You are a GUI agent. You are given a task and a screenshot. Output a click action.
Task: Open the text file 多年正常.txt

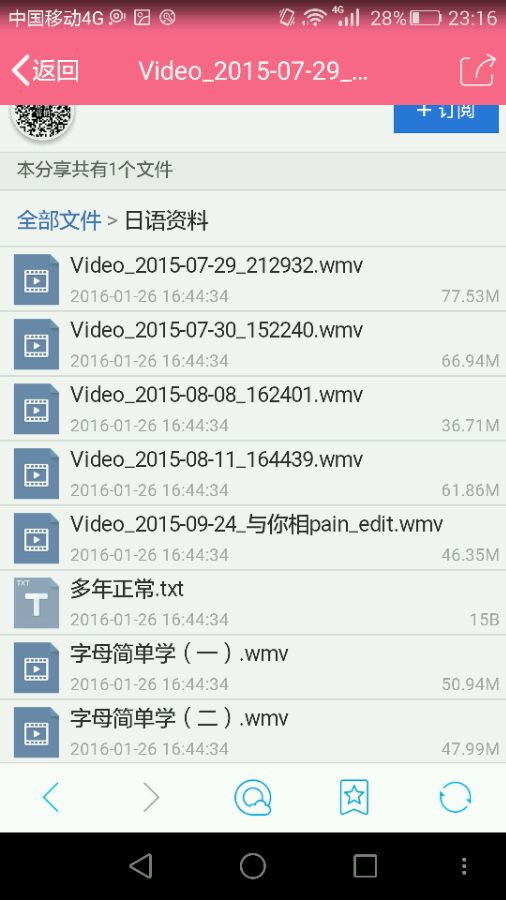coord(253,603)
